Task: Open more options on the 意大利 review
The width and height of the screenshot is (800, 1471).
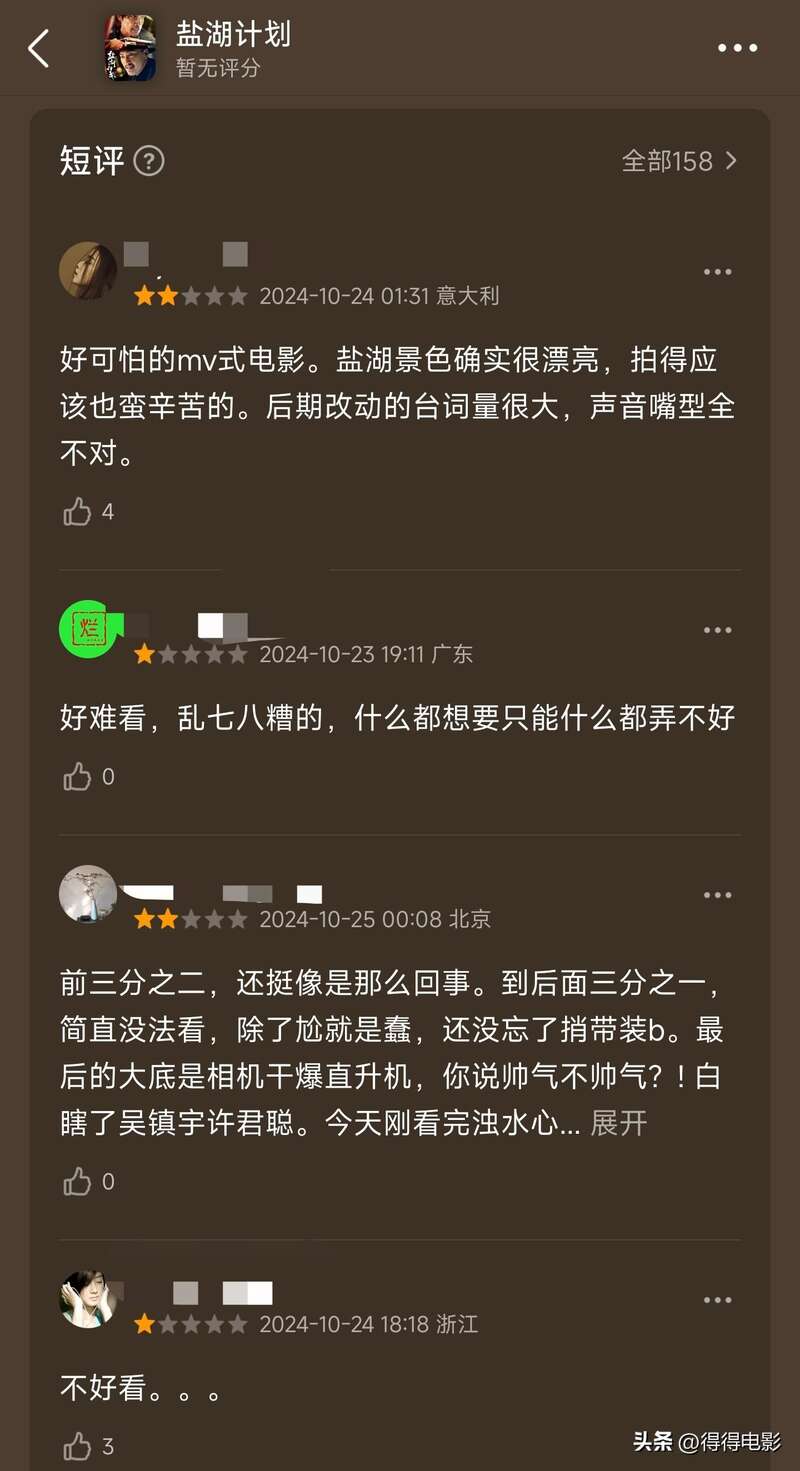Action: [x=717, y=272]
